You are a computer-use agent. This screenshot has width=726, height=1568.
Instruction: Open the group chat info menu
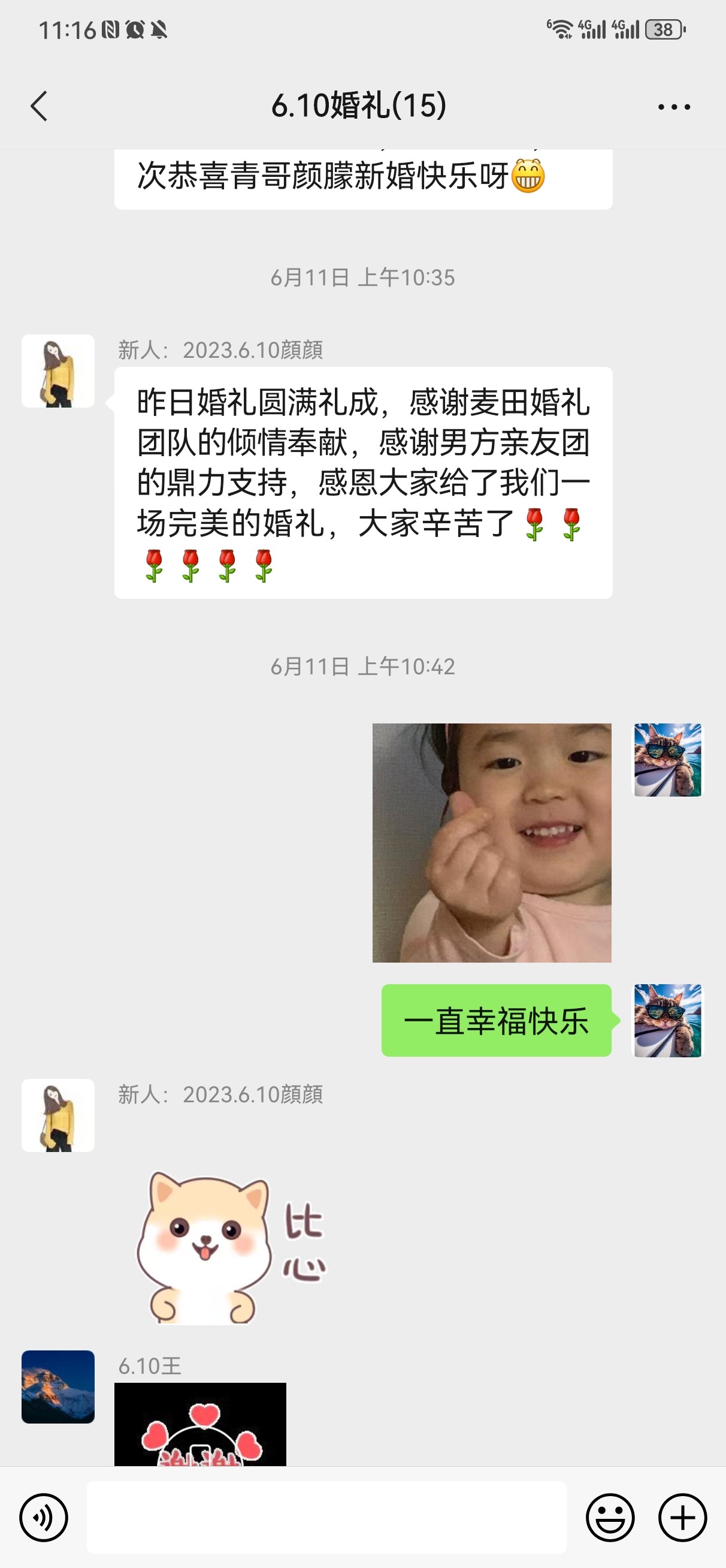coord(674,107)
